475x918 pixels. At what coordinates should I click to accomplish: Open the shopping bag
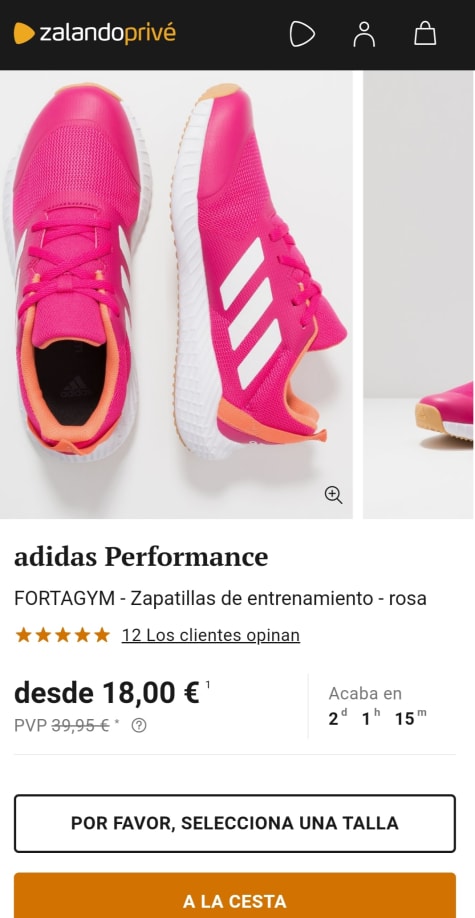pyautogui.click(x=425, y=33)
